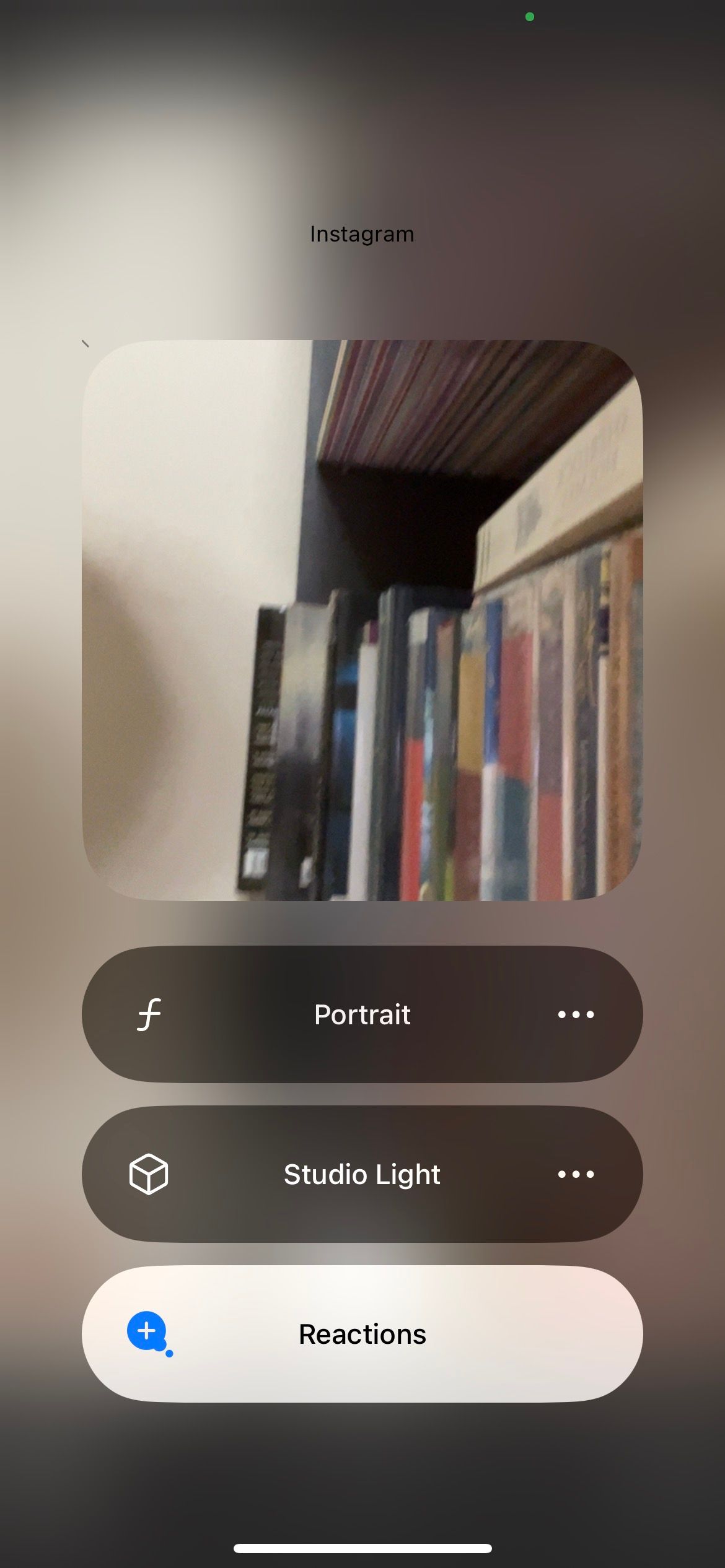Viewport: 725px width, 1568px height.
Task: Tap the Instagram app title
Action: tap(362, 233)
